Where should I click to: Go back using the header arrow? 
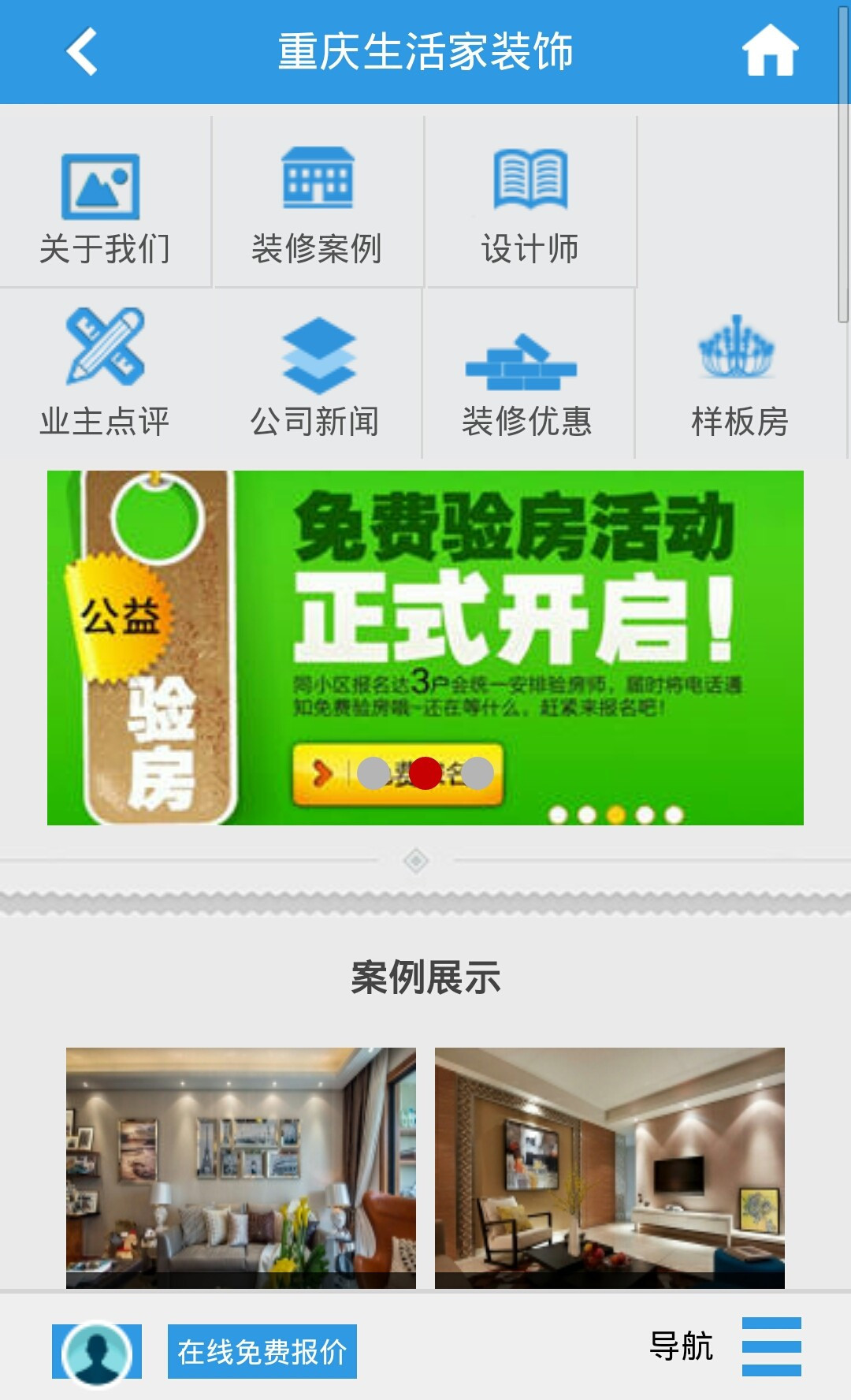pyautogui.click(x=81, y=51)
